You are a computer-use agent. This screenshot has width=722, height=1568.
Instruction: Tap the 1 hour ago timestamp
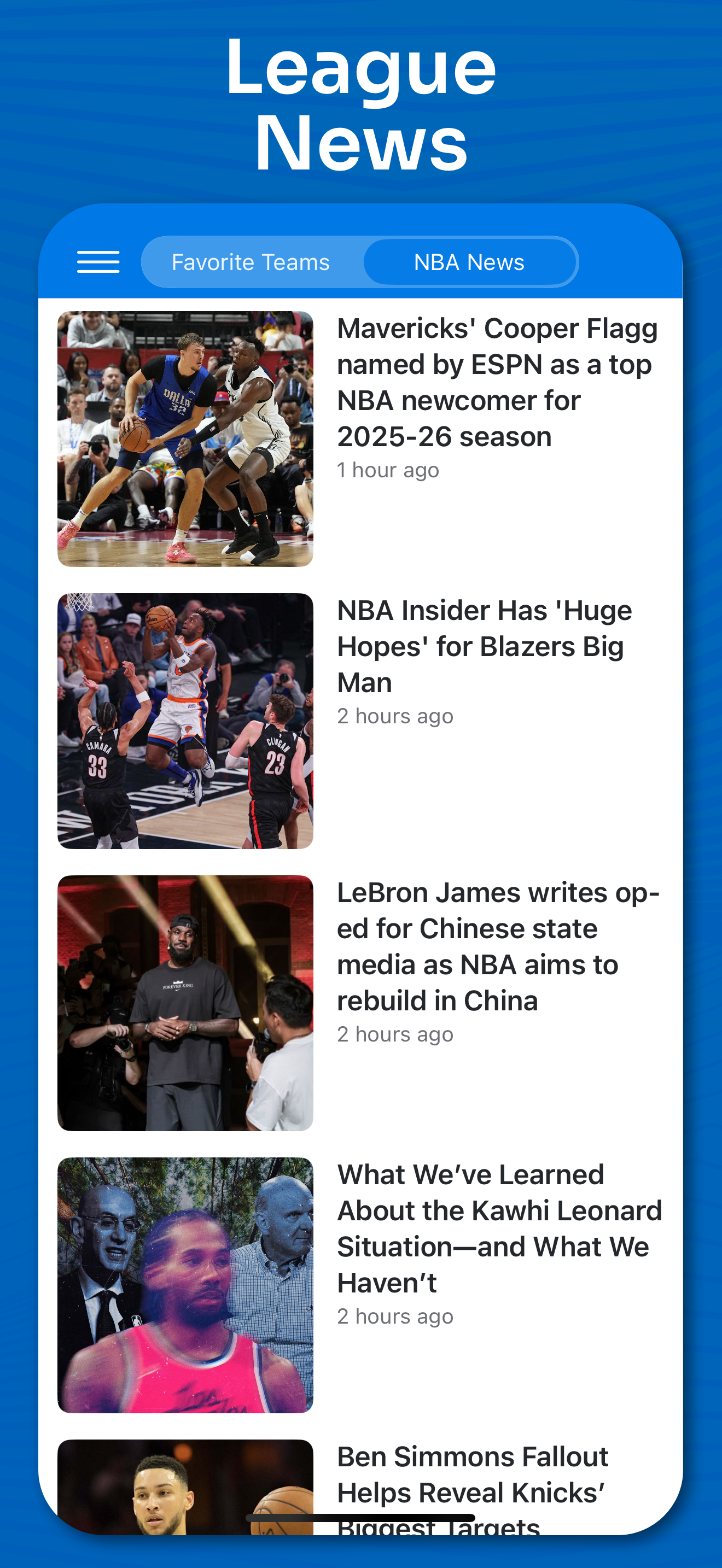(x=388, y=469)
